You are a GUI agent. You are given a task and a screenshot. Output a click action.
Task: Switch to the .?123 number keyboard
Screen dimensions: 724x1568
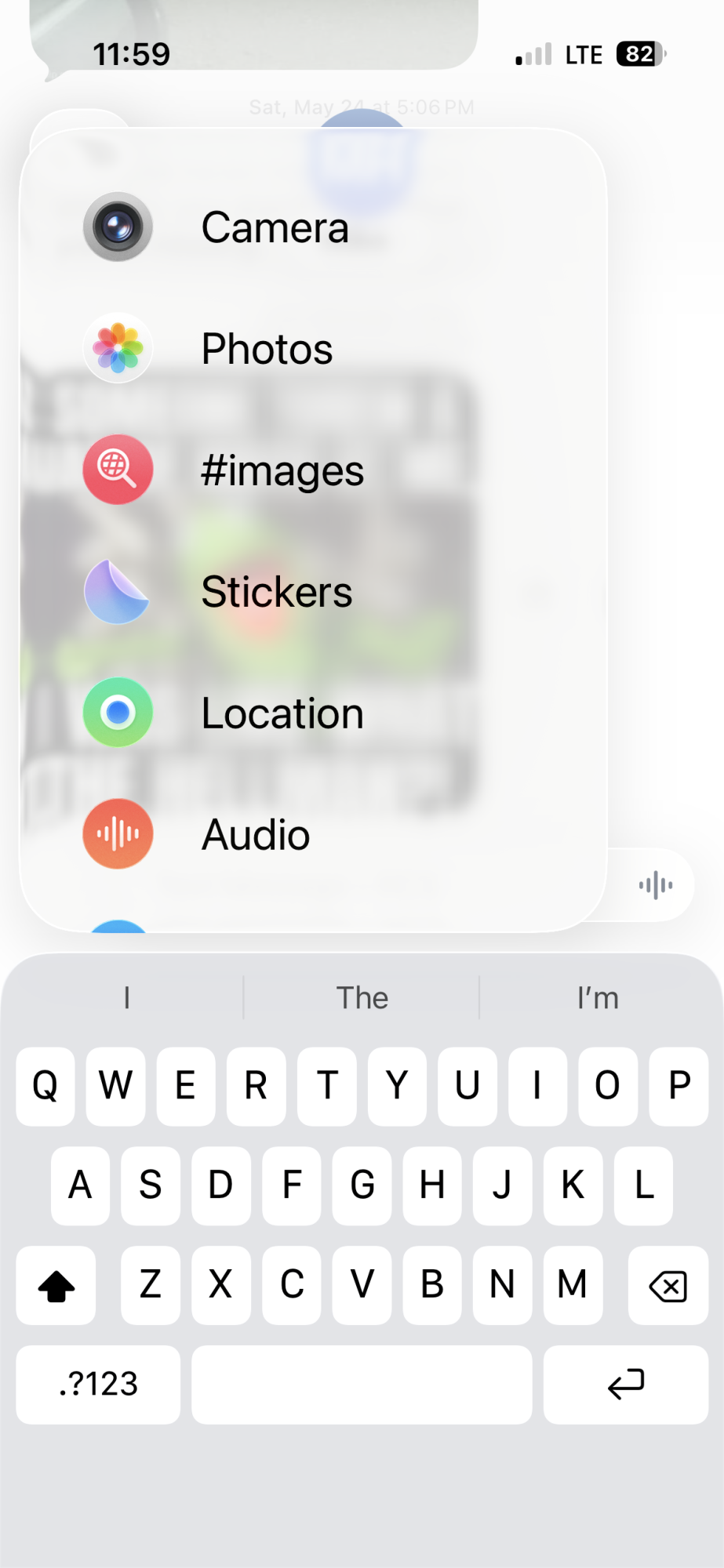pos(98,1385)
